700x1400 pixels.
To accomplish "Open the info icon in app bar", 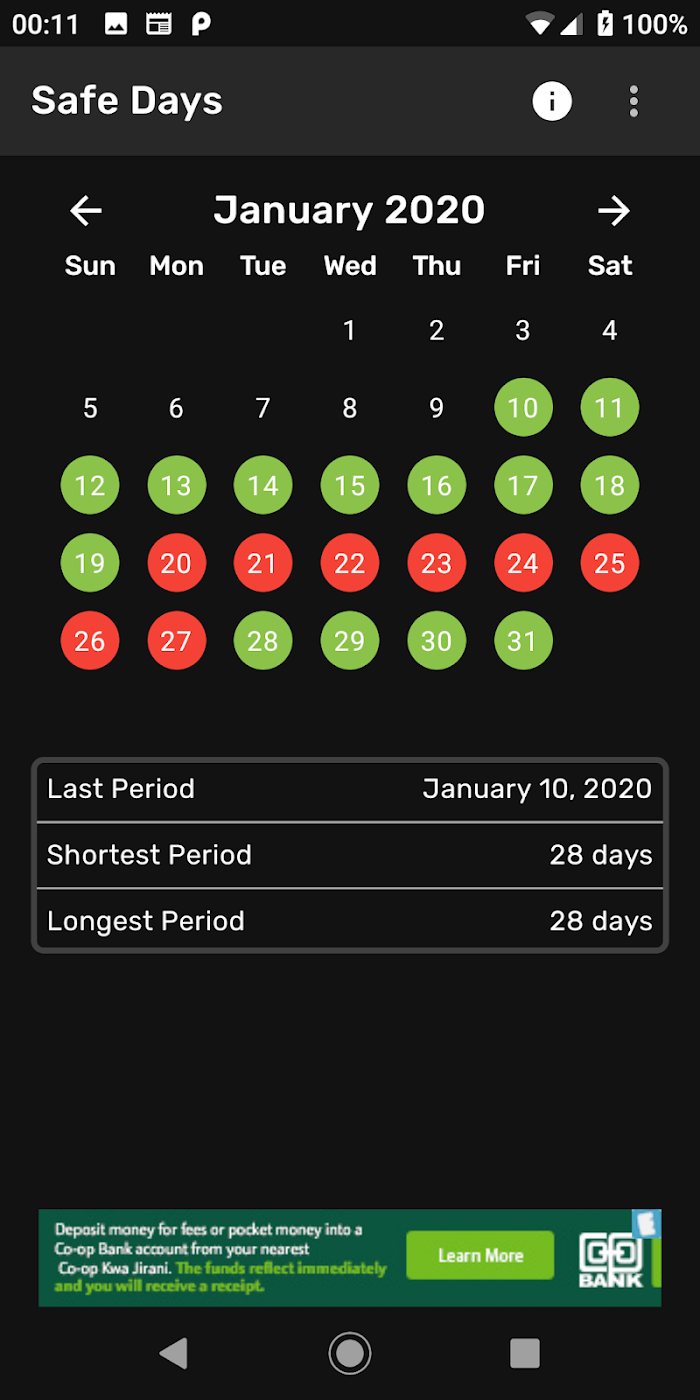I will [x=552, y=101].
